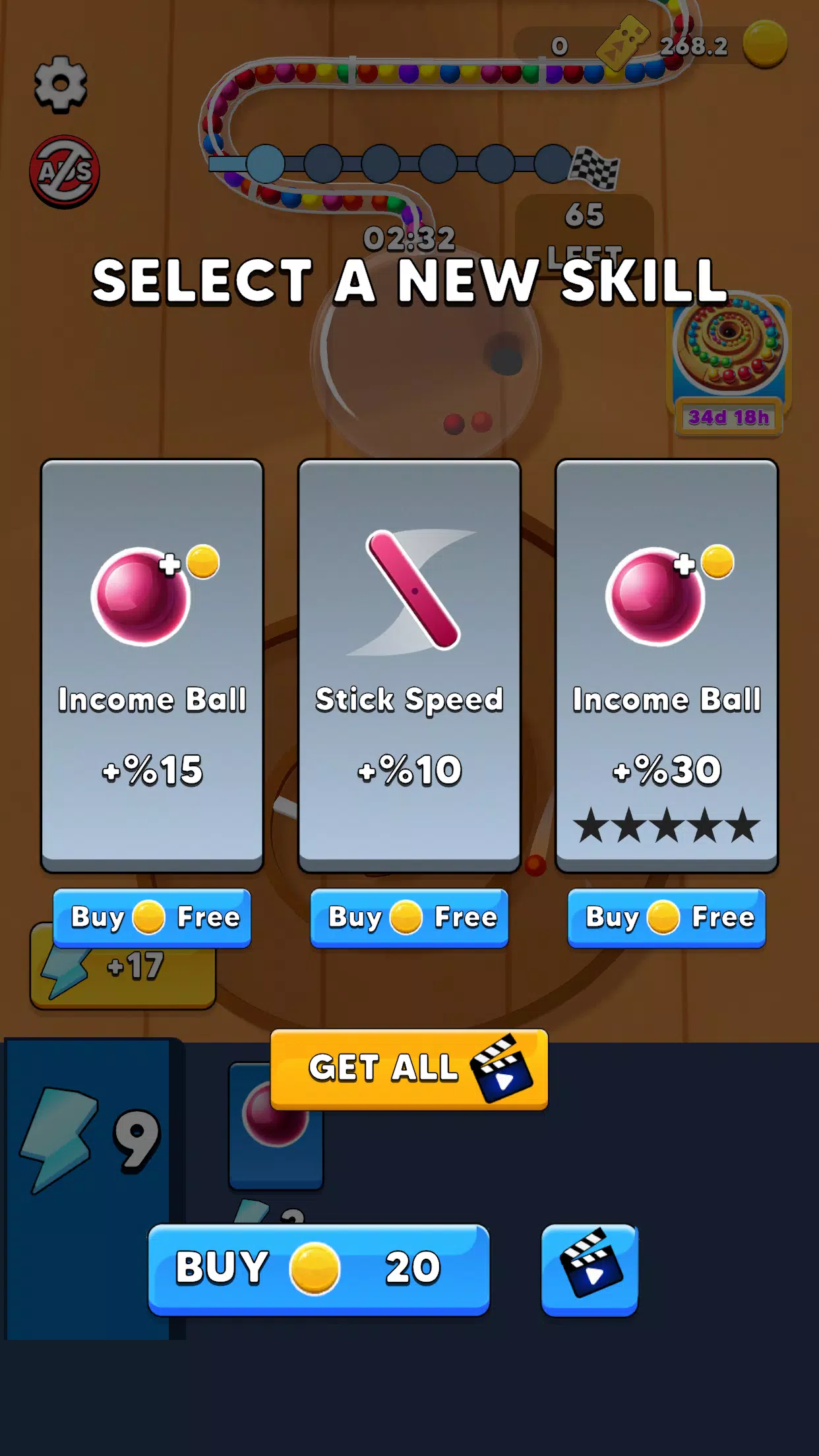Tap Buy Free under Income Ball +%15
The width and height of the screenshot is (819, 1456).
click(x=152, y=917)
